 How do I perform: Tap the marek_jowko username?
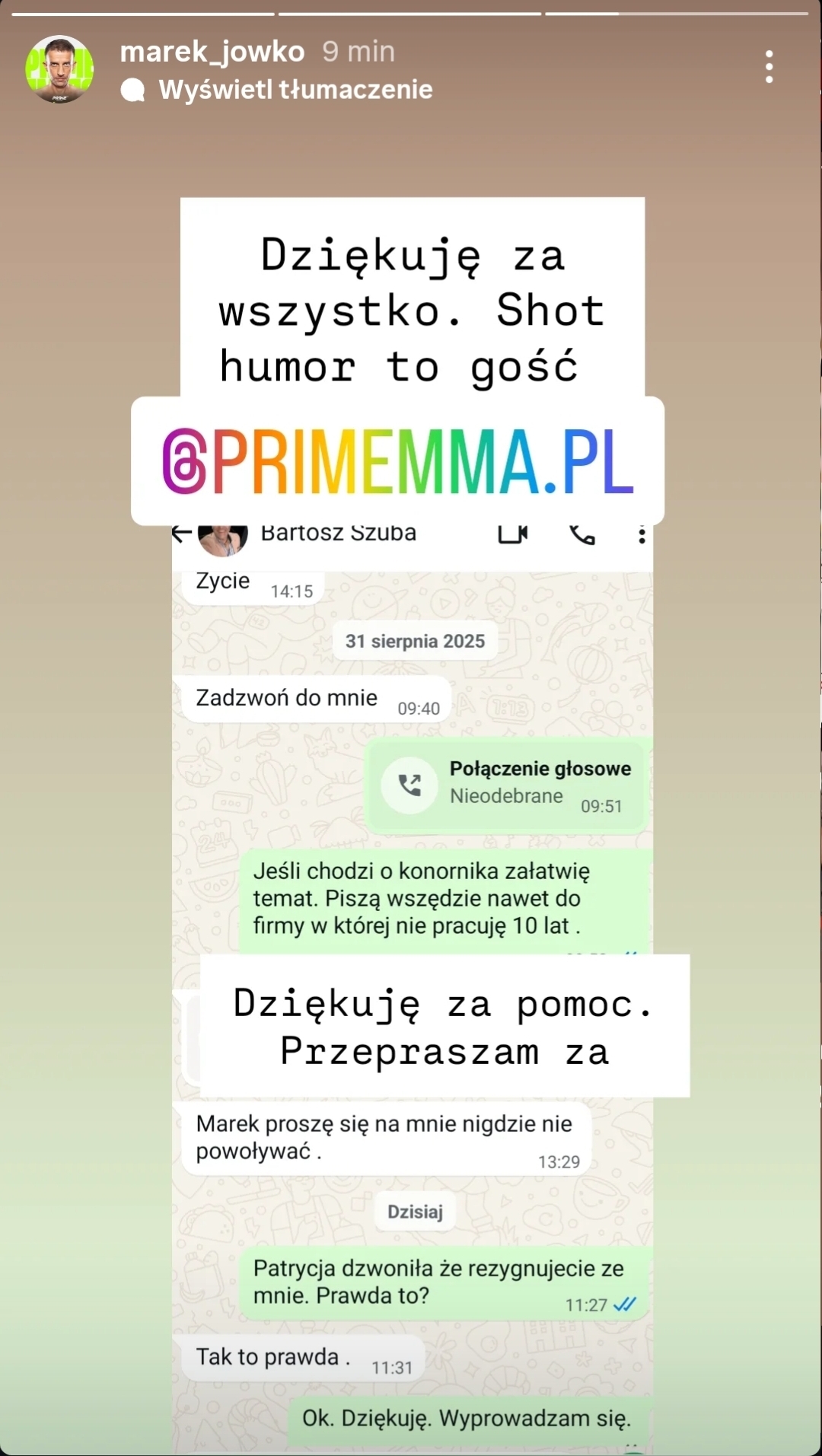[212, 52]
